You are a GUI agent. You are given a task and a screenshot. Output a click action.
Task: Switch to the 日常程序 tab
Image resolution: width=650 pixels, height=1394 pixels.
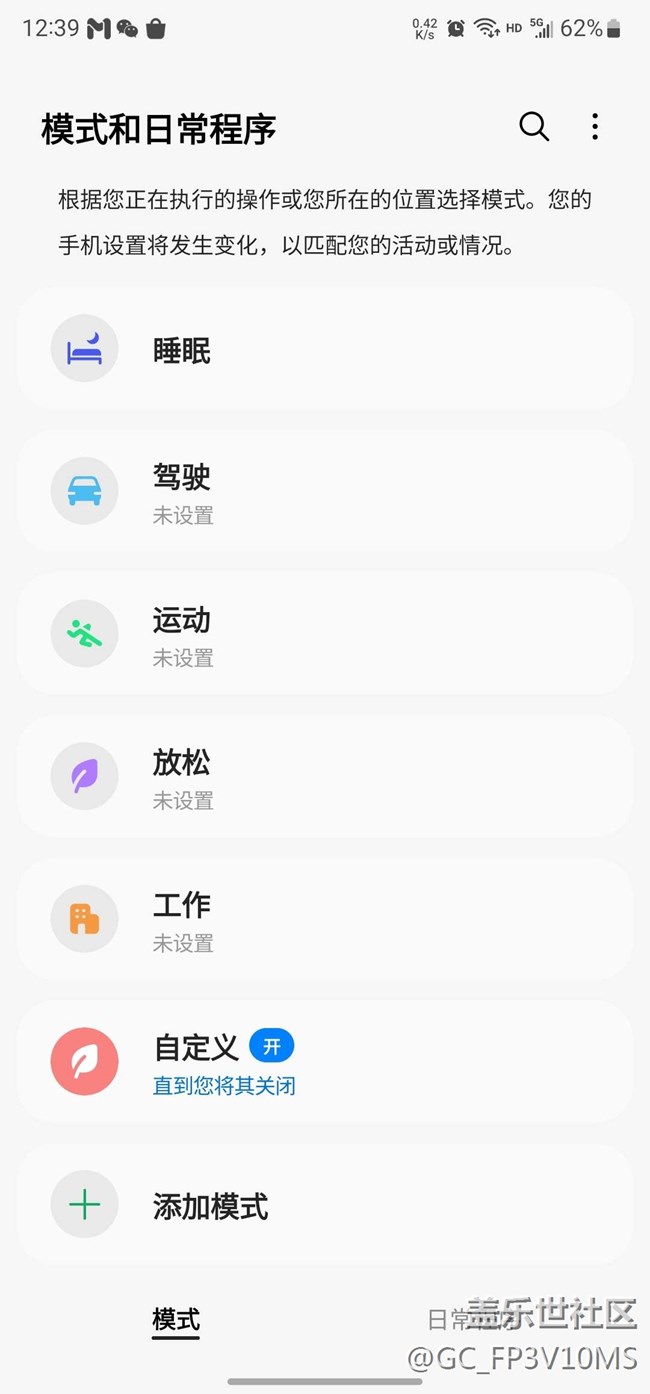pos(470,1320)
